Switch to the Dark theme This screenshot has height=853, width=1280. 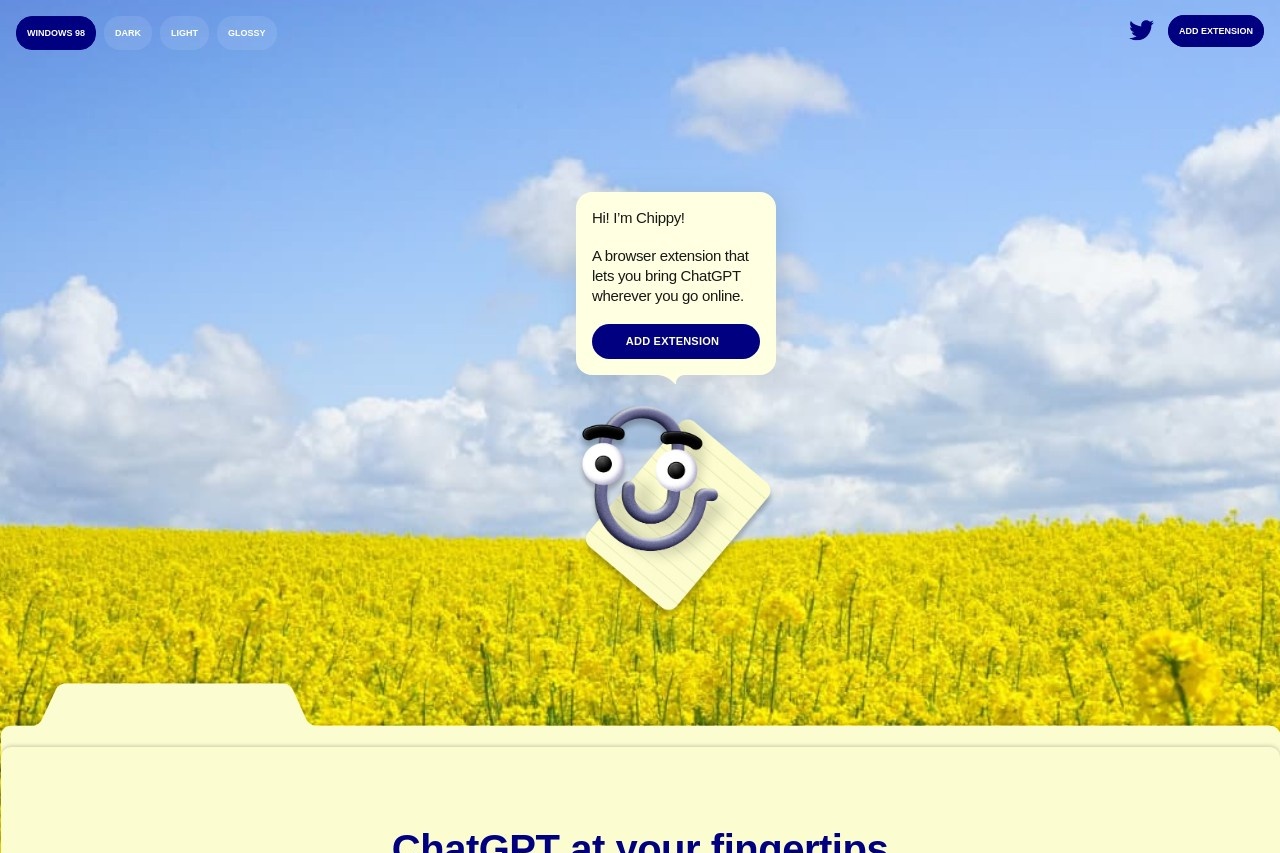click(x=128, y=33)
